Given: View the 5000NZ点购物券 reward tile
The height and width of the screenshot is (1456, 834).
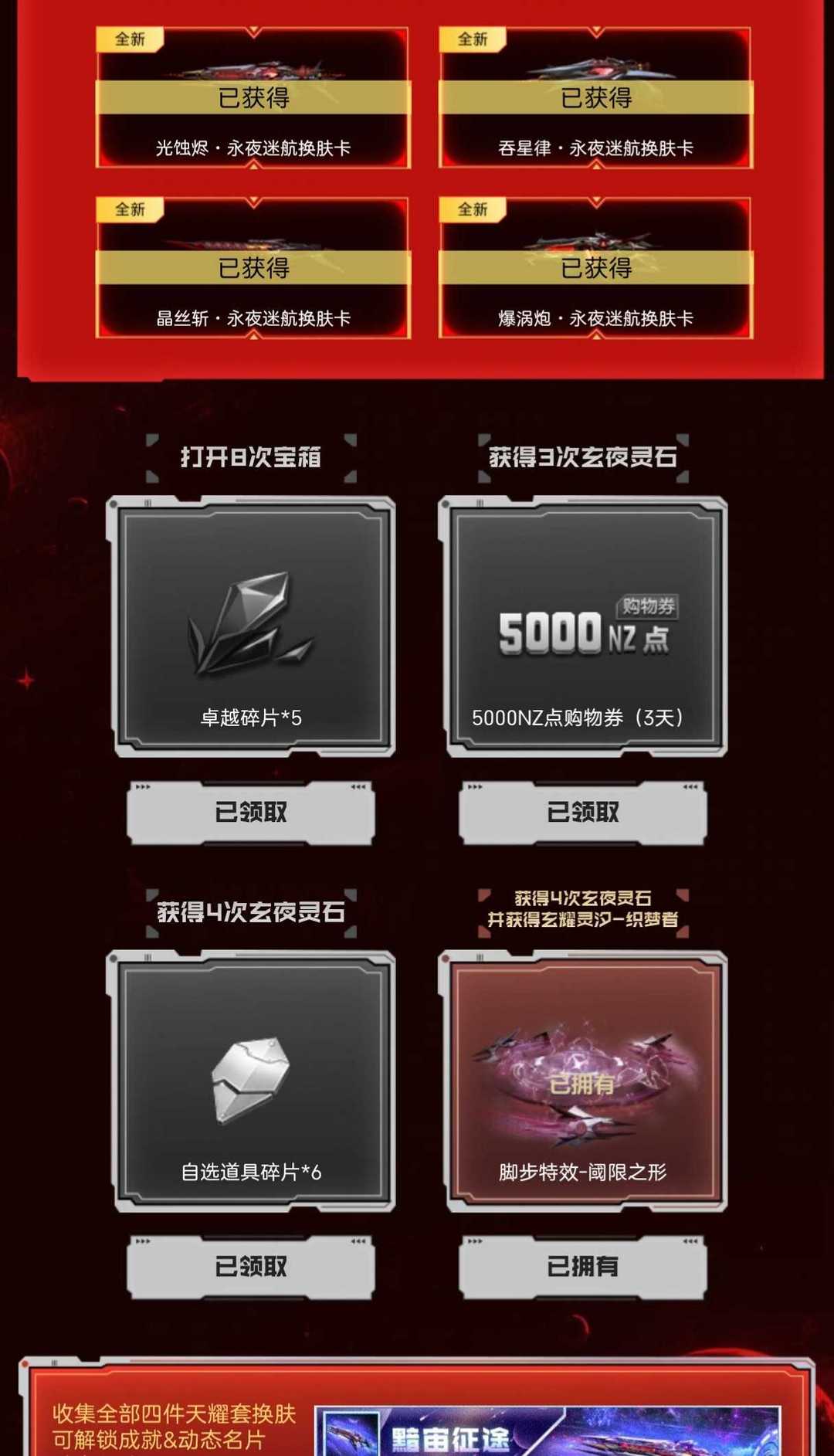Looking at the screenshot, I should coord(583,626).
